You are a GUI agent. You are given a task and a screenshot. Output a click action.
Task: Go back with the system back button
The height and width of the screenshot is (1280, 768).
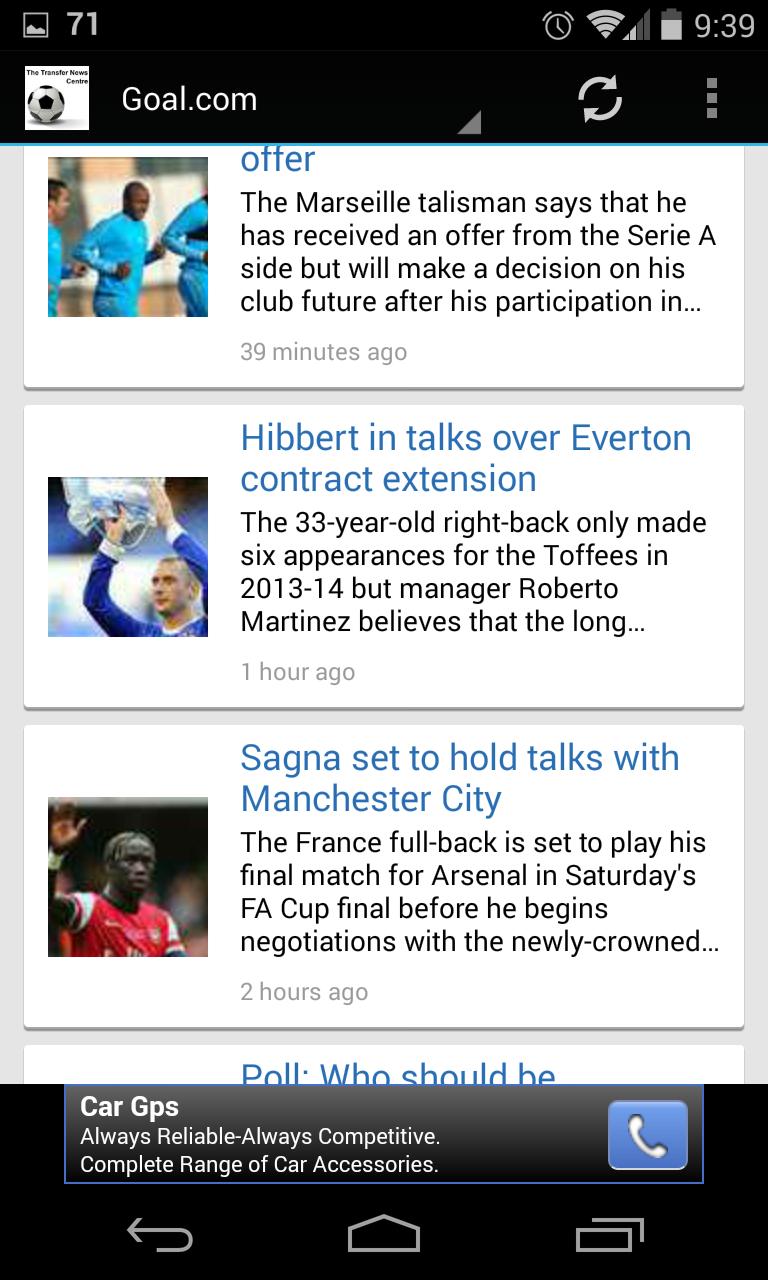159,1235
